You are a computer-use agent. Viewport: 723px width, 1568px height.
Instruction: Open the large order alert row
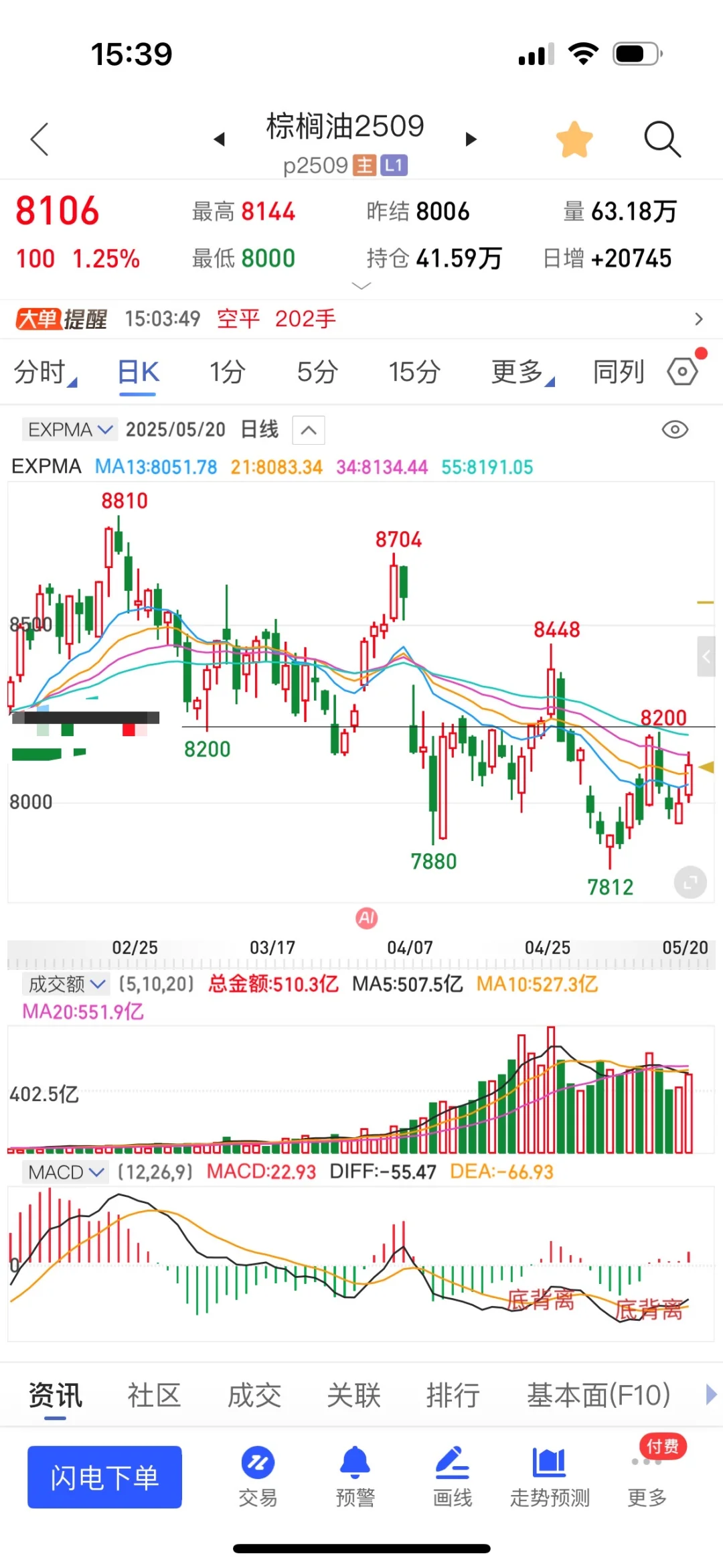click(x=361, y=319)
